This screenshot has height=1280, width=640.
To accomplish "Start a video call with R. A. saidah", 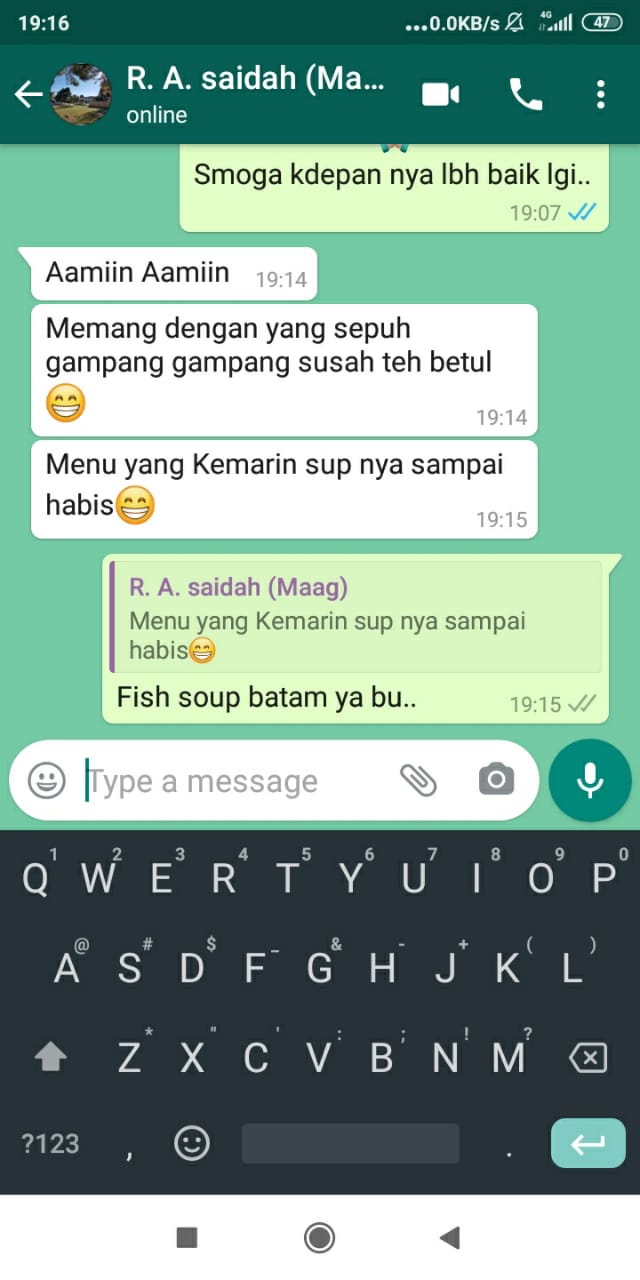I will (x=440, y=95).
